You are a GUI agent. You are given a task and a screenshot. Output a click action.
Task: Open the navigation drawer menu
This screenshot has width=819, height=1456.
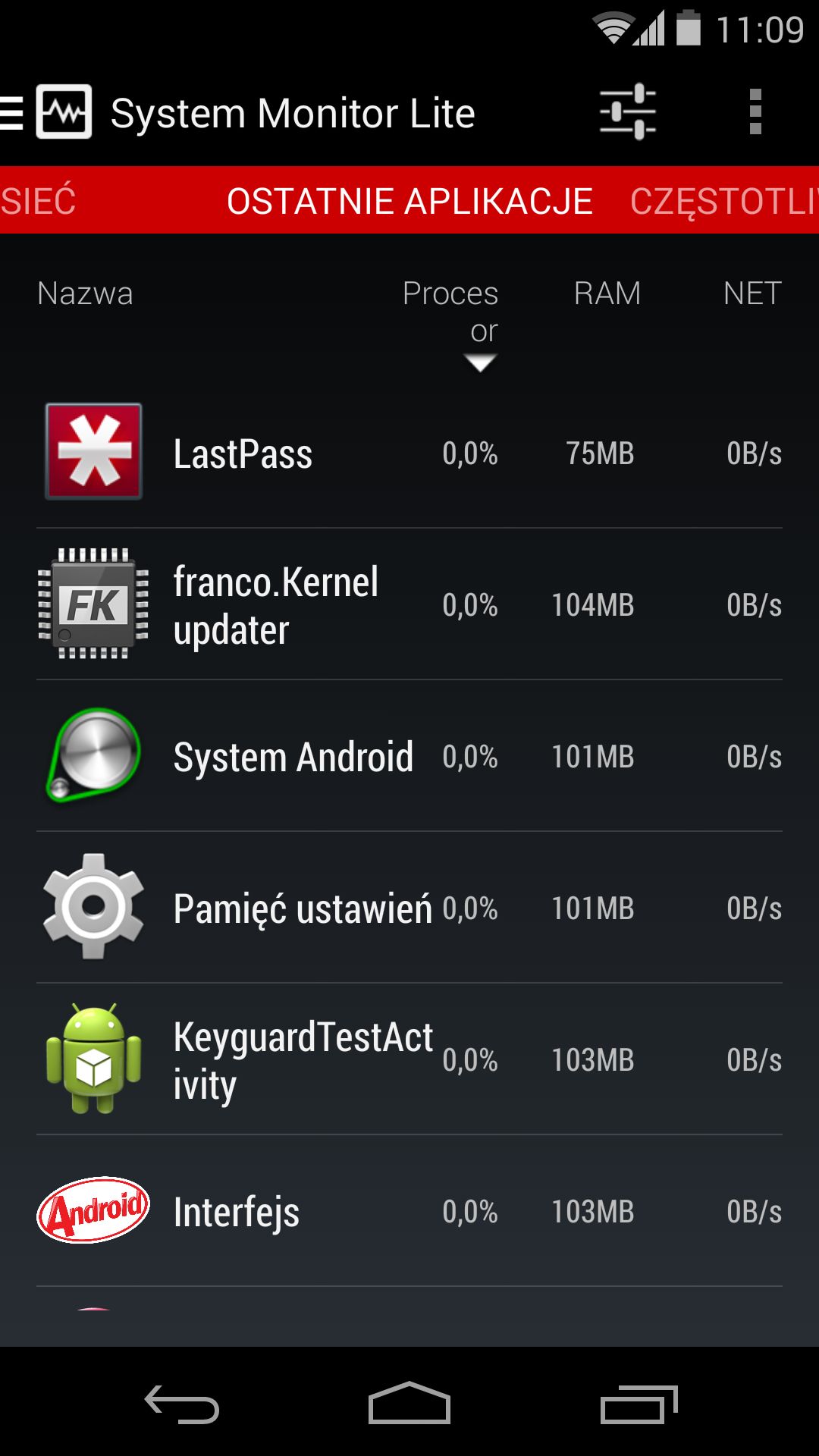point(12,113)
